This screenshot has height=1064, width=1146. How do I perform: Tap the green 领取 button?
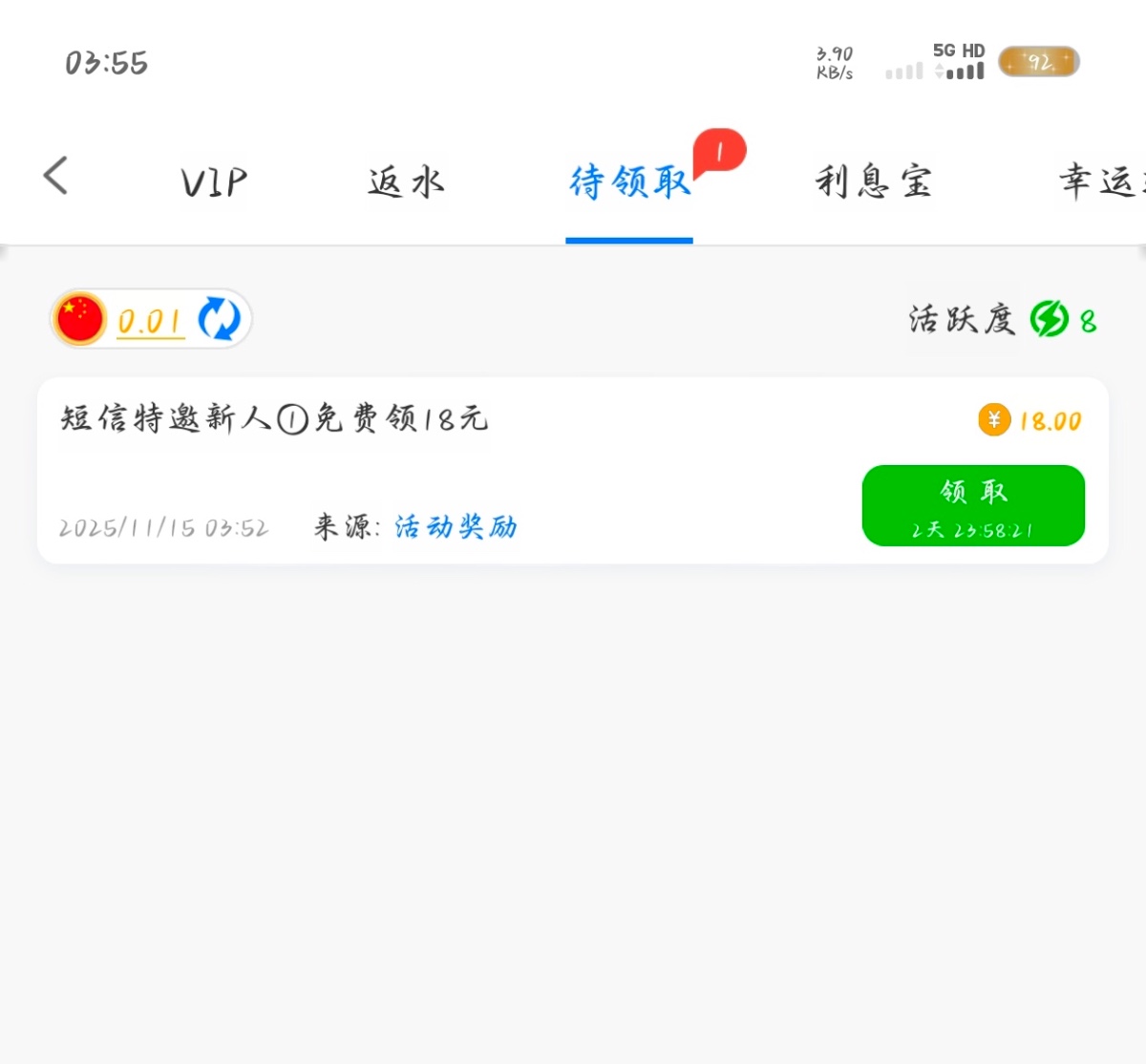coord(973,506)
